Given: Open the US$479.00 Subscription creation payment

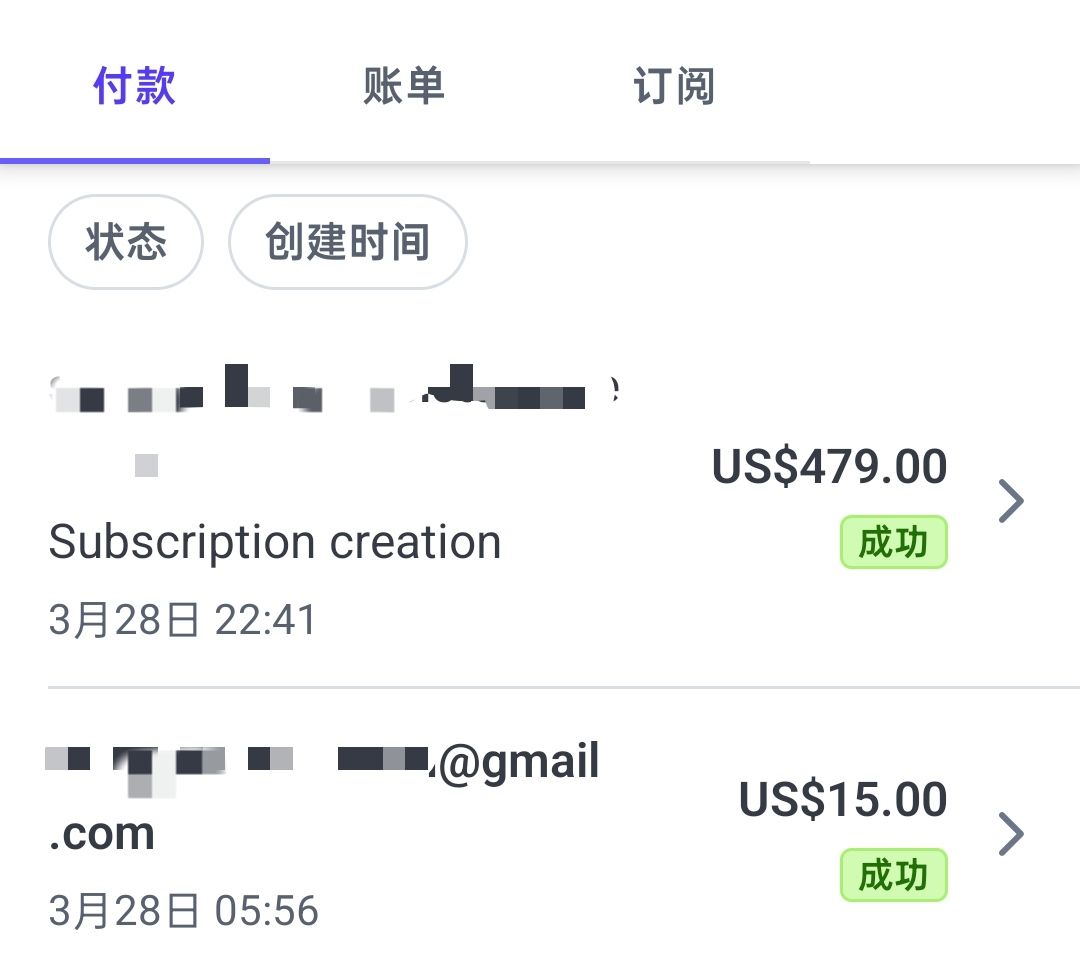Looking at the screenshot, I should tap(540, 503).
